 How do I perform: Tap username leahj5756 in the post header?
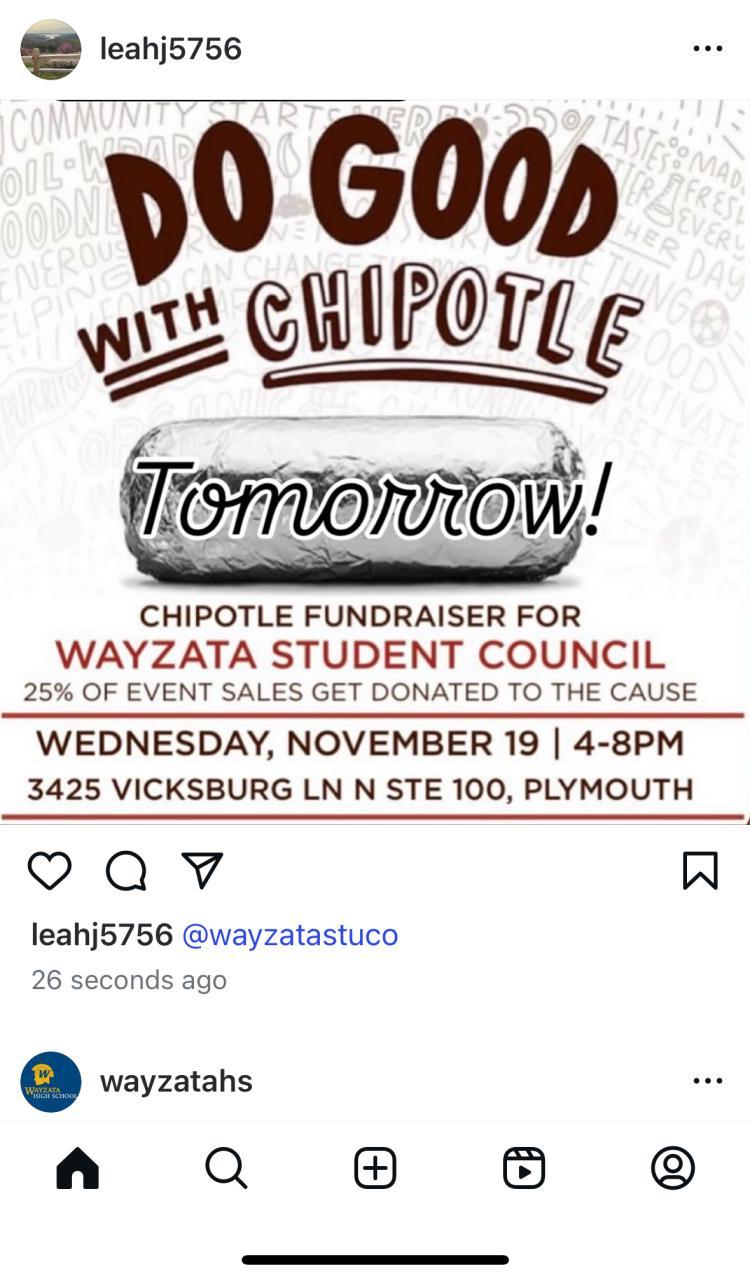(171, 49)
